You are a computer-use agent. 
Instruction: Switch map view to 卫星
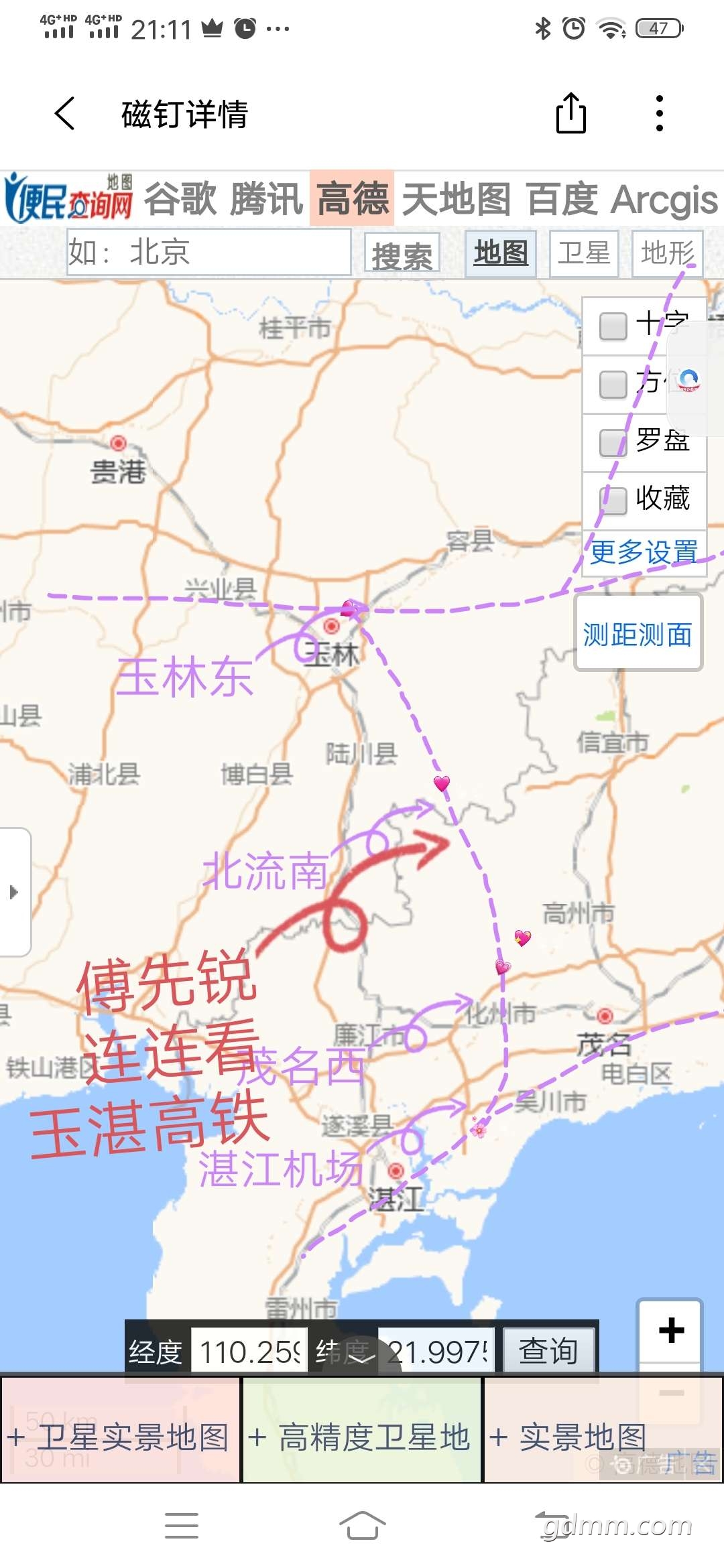[x=583, y=253]
